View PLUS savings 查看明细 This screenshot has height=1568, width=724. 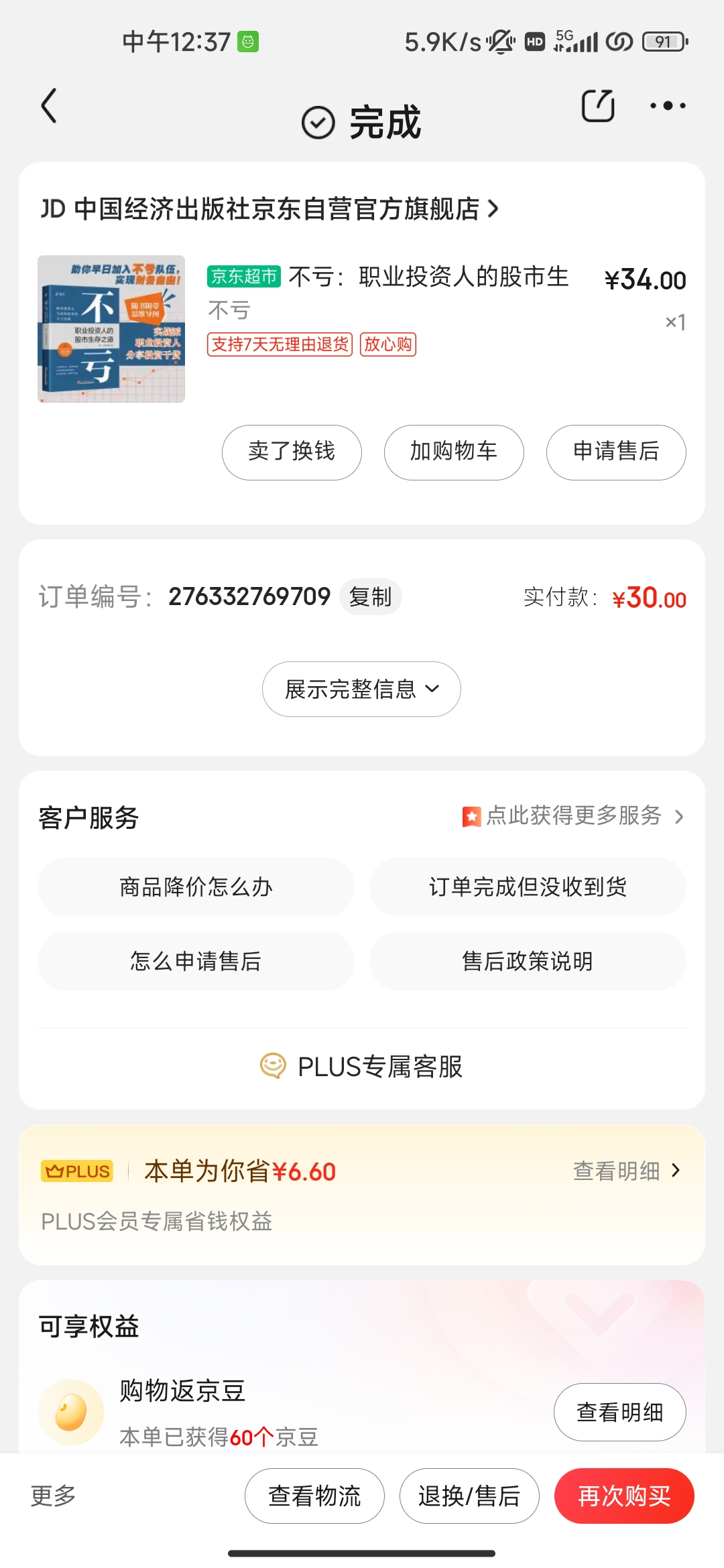point(626,1171)
